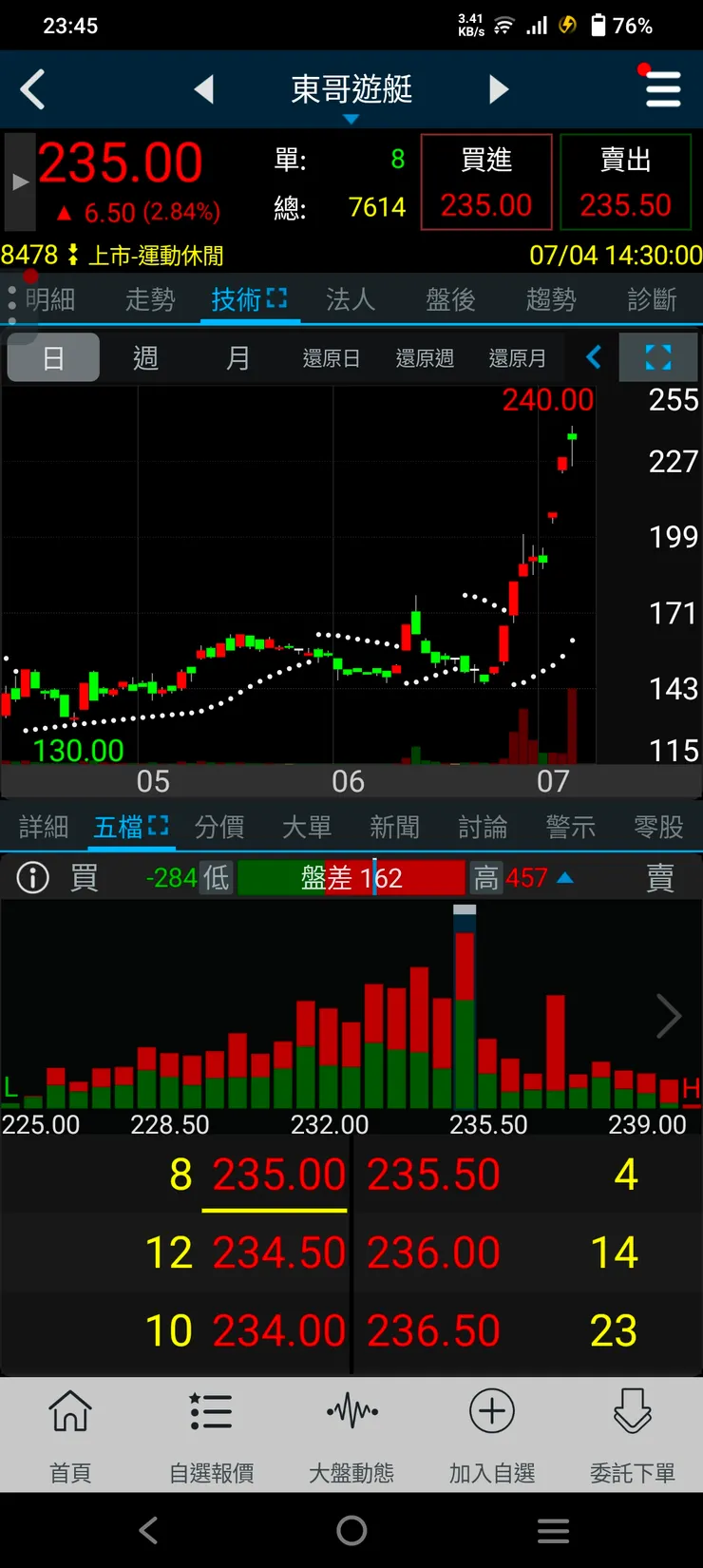The height and width of the screenshot is (1568, 703).
Task: Switch to the previous stock
Action: pyautogui.click(x=204, y=90)
